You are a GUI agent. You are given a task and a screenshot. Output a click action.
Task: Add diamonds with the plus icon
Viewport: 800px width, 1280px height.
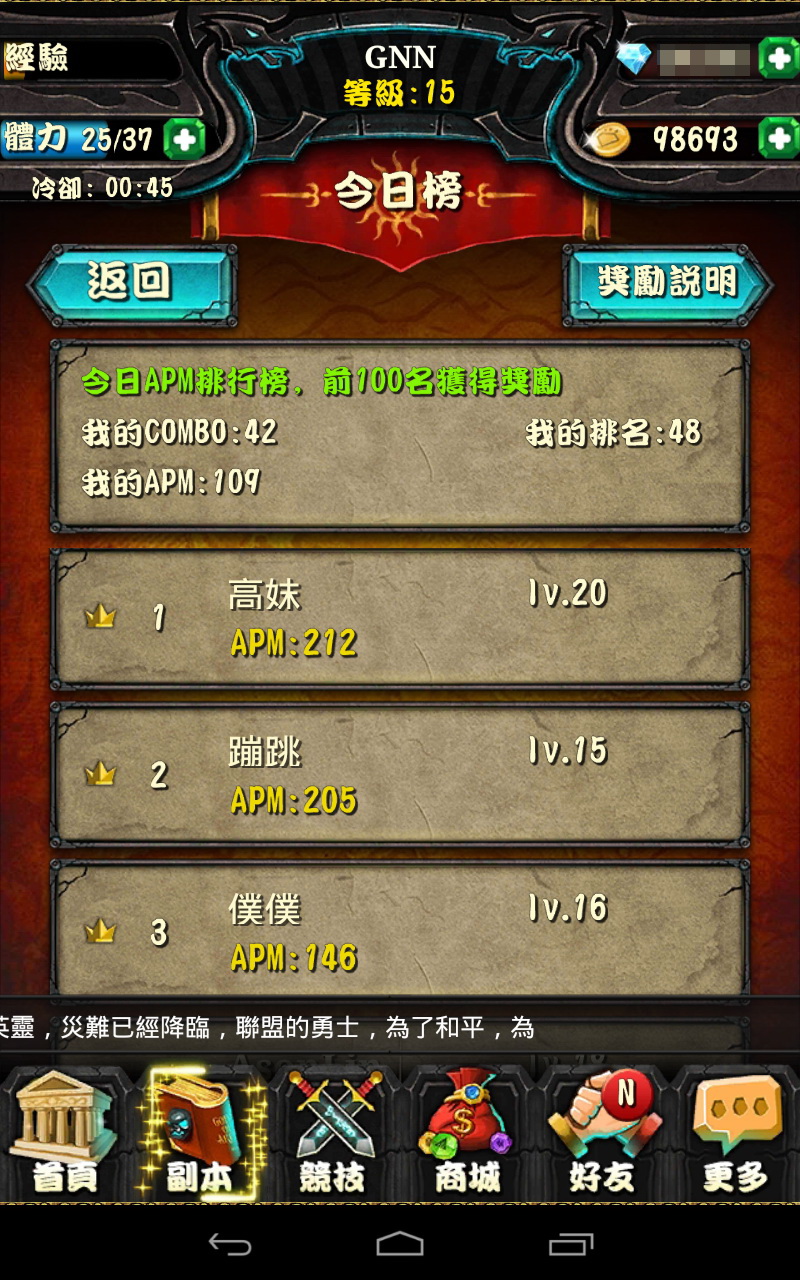[778, 58]
